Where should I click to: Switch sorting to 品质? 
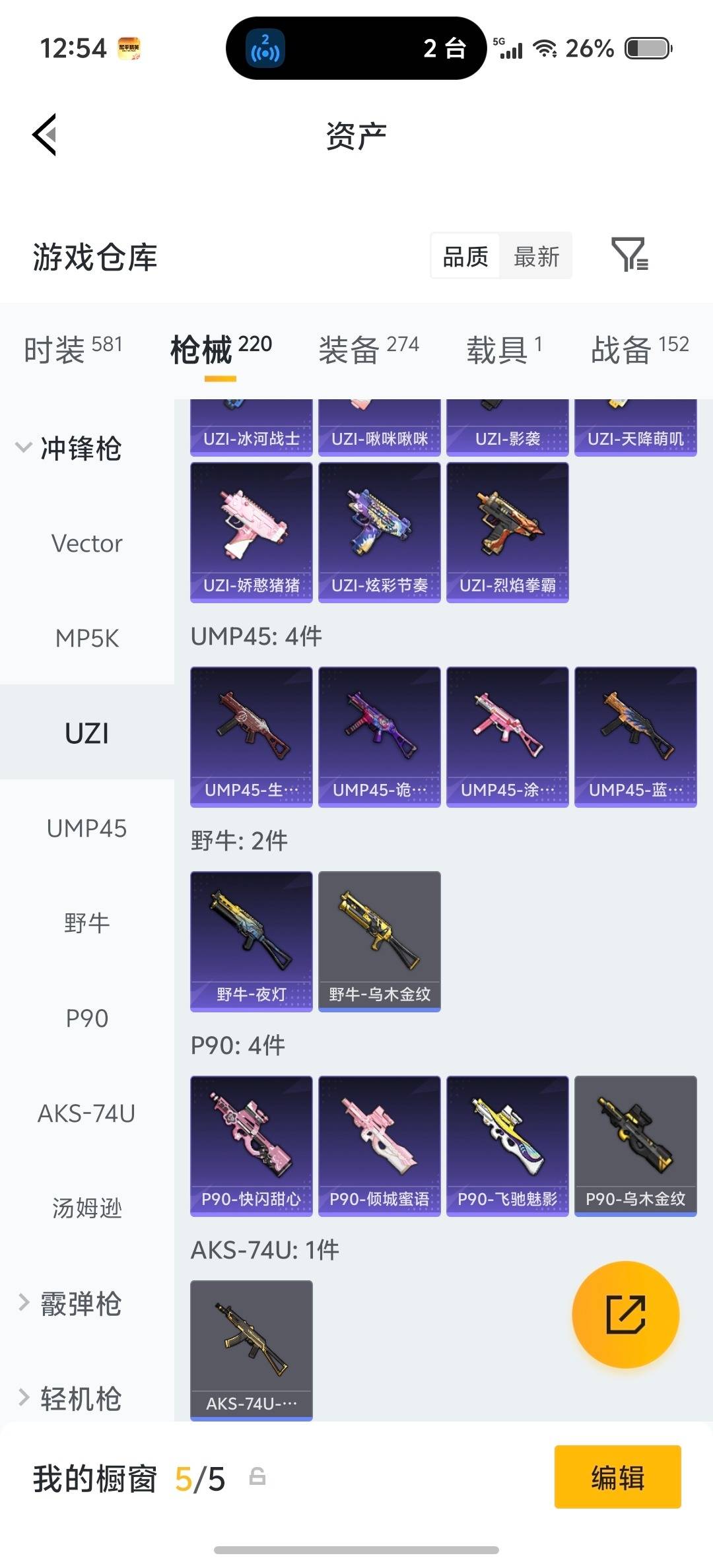pos(464,255)
